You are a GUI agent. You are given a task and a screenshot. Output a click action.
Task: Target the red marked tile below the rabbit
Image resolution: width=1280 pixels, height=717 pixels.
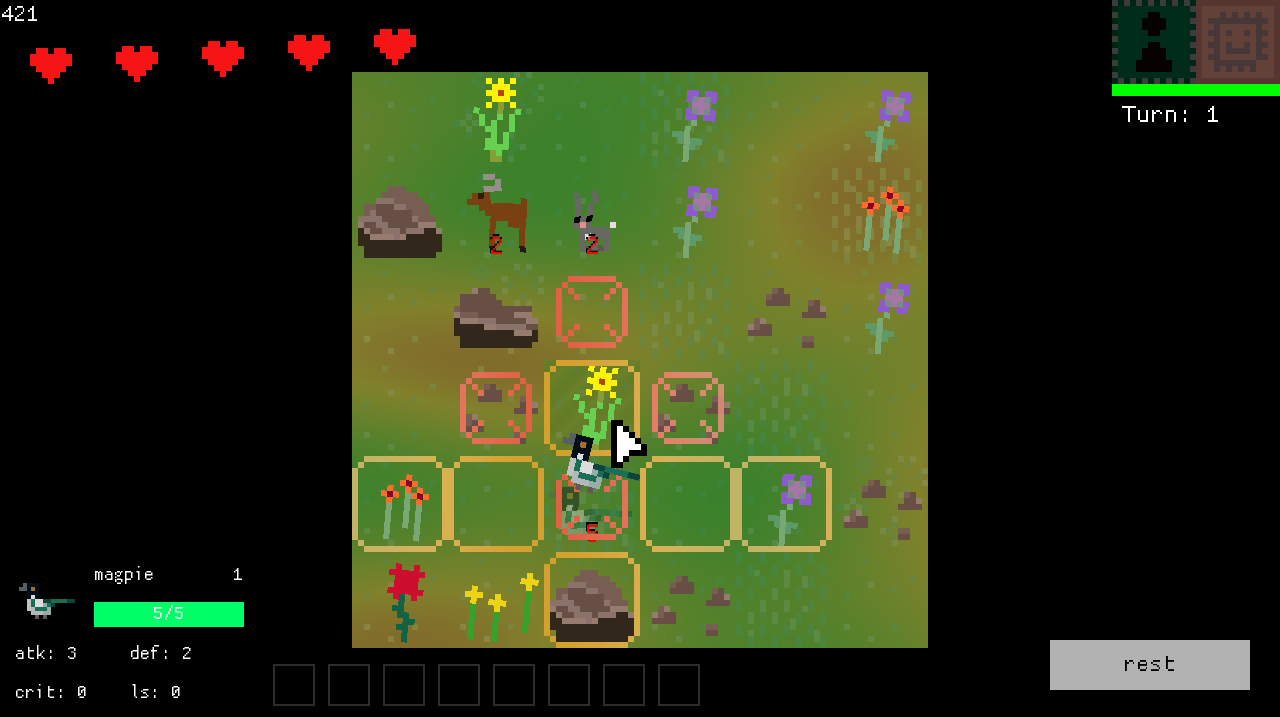(x=592, y=312)
